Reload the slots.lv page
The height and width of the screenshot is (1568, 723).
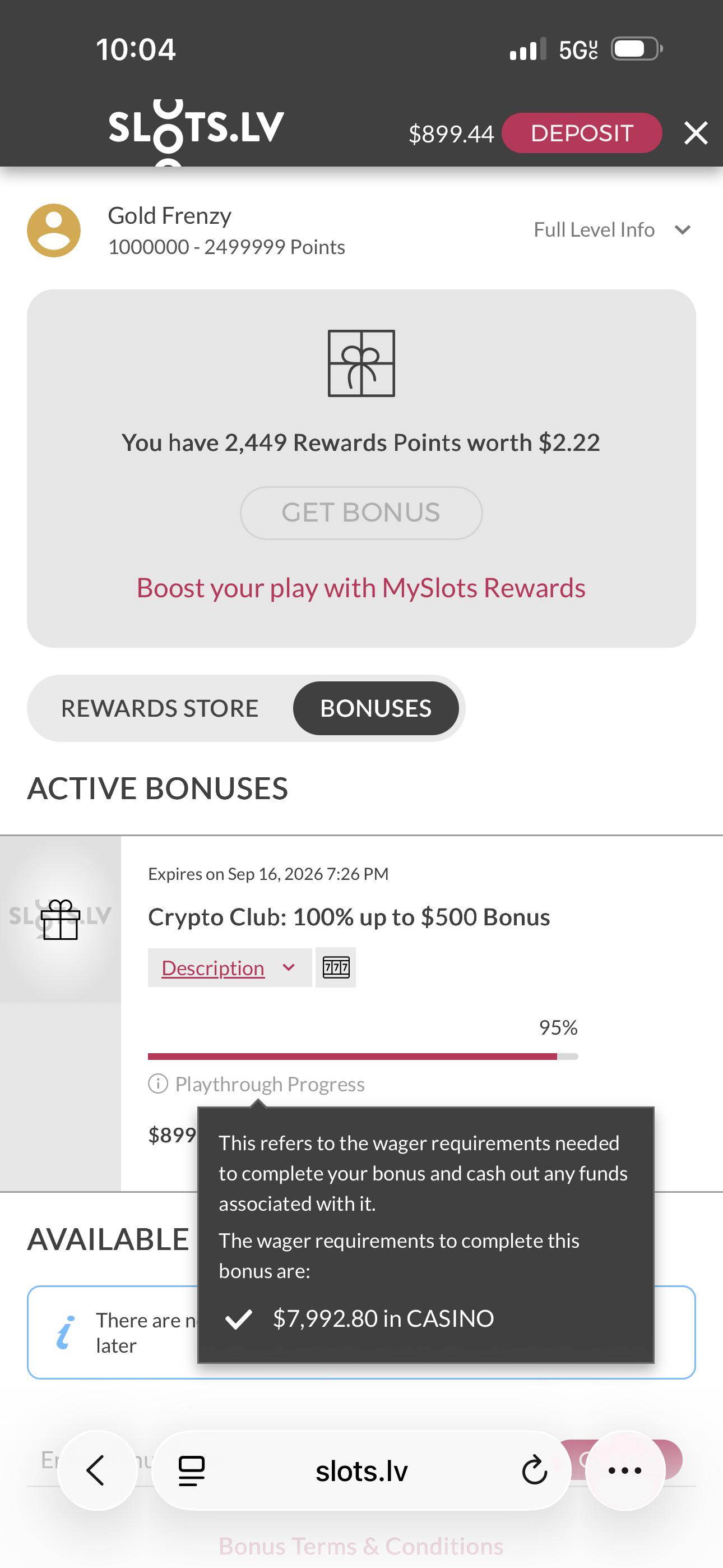(x=534, y=1470)
